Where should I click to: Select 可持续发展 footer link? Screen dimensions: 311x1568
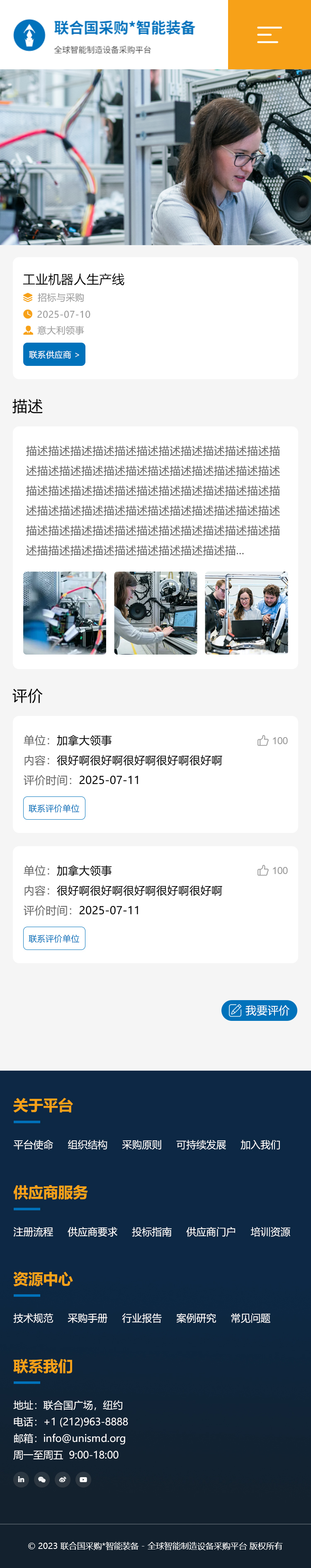click(x=201, y=1145)
